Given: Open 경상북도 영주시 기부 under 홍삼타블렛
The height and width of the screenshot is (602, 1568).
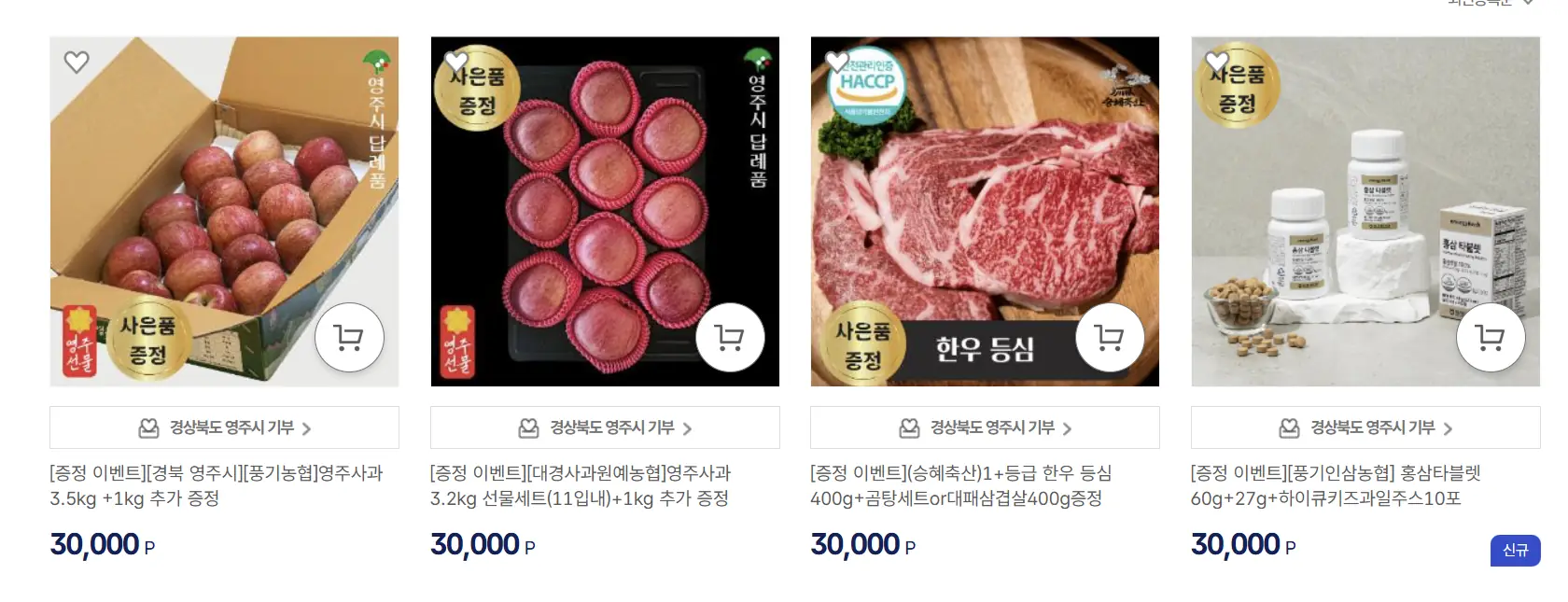Looking at the screenshot, I should click(1365, 427).
